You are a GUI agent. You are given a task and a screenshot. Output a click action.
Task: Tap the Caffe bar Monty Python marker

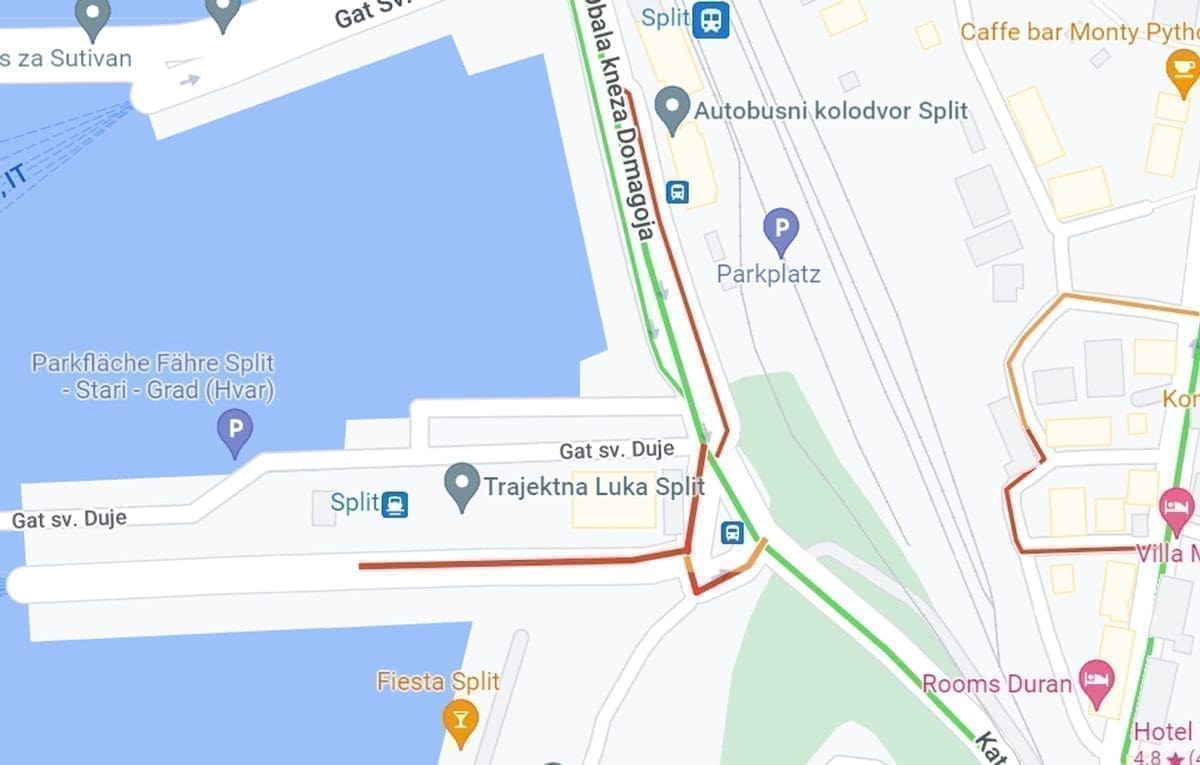coord(1182,70)
